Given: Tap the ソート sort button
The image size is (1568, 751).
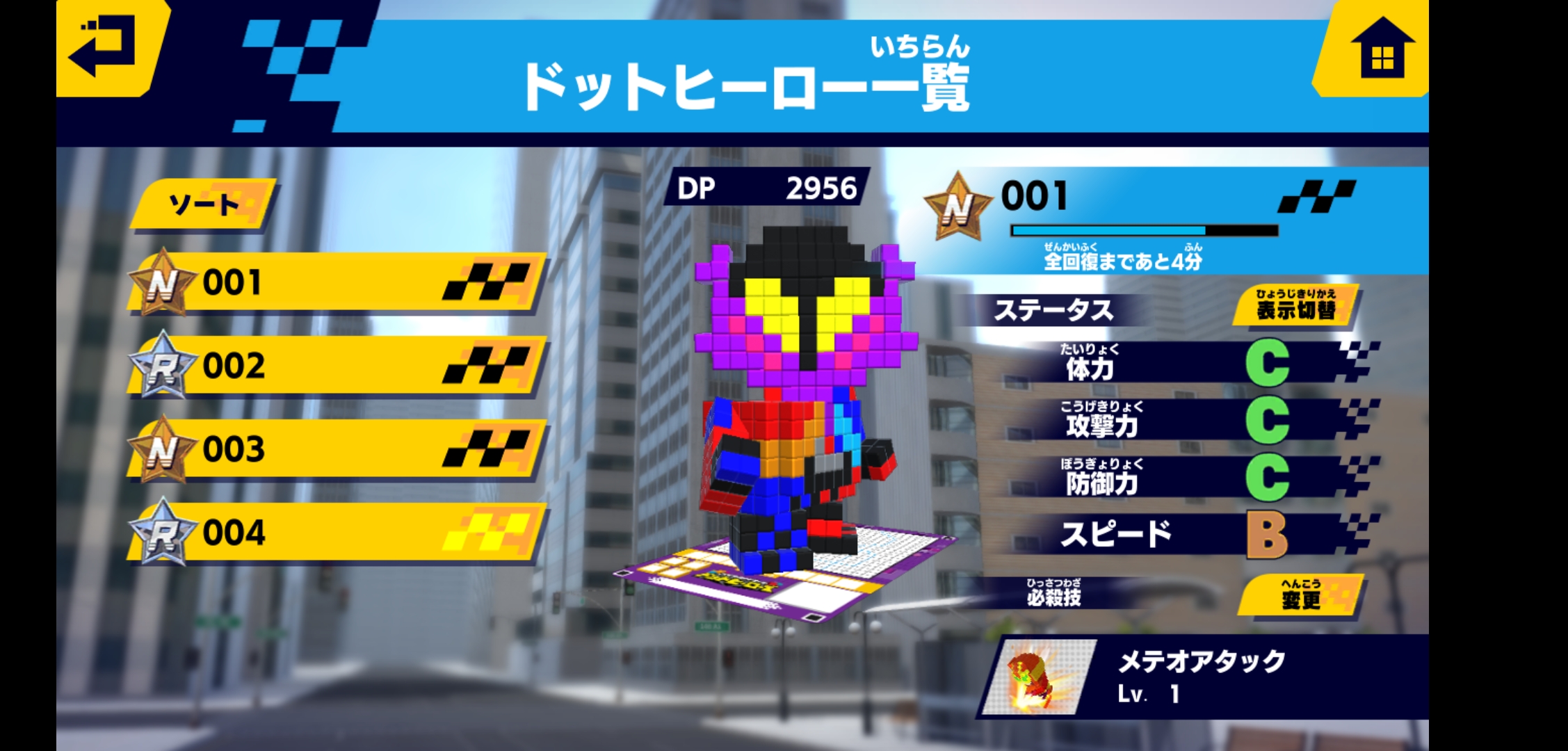Looking at the screenshot, I should coord(204,204).
